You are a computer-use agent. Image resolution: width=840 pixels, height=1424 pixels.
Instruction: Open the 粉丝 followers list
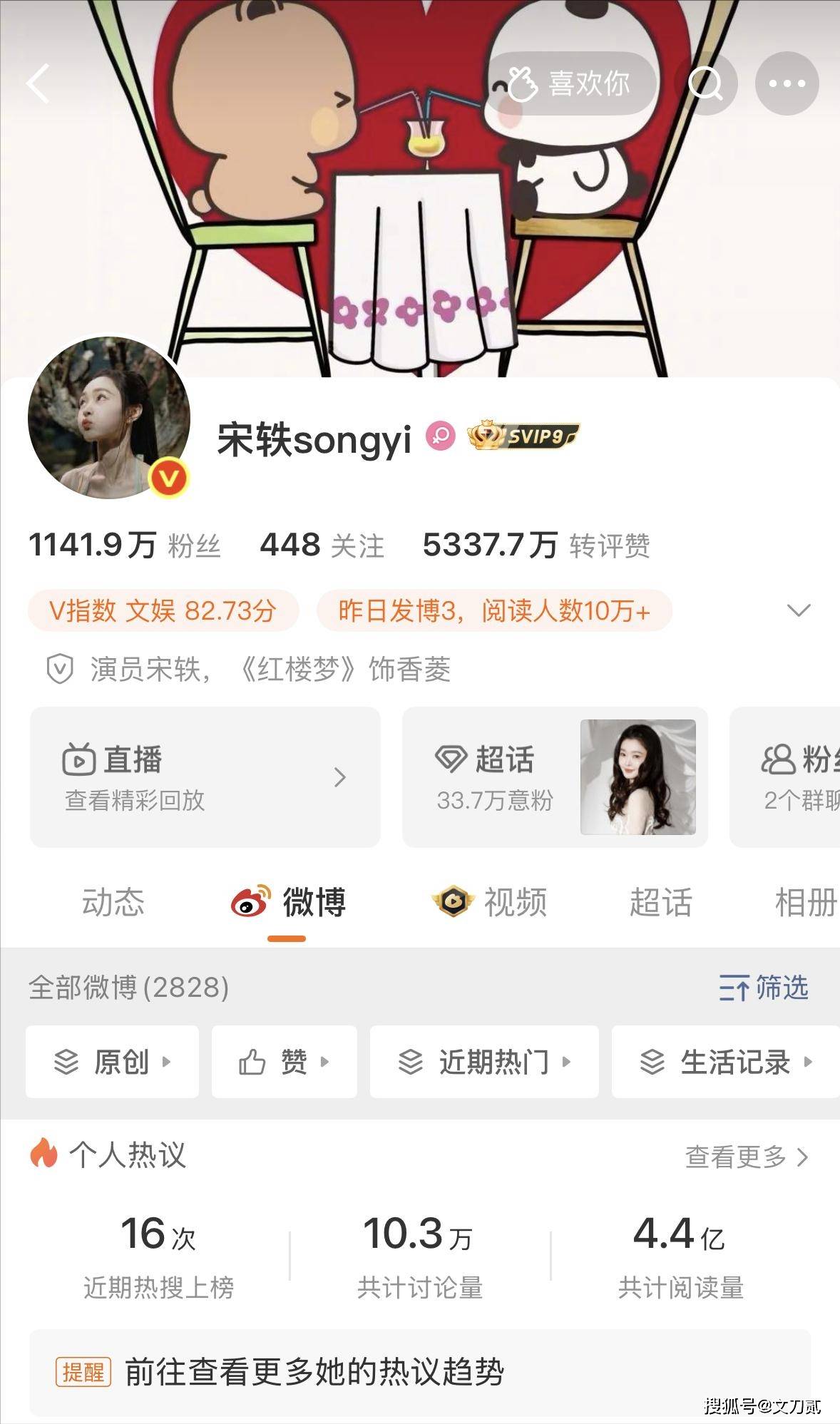(x=125, y=545)
